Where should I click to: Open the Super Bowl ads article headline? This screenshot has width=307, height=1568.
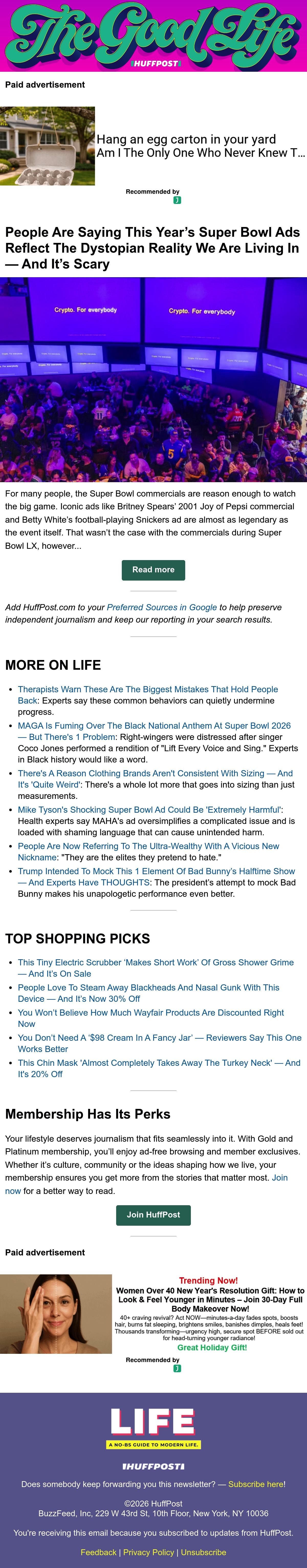pyautogui.click(x=152, y=248)
